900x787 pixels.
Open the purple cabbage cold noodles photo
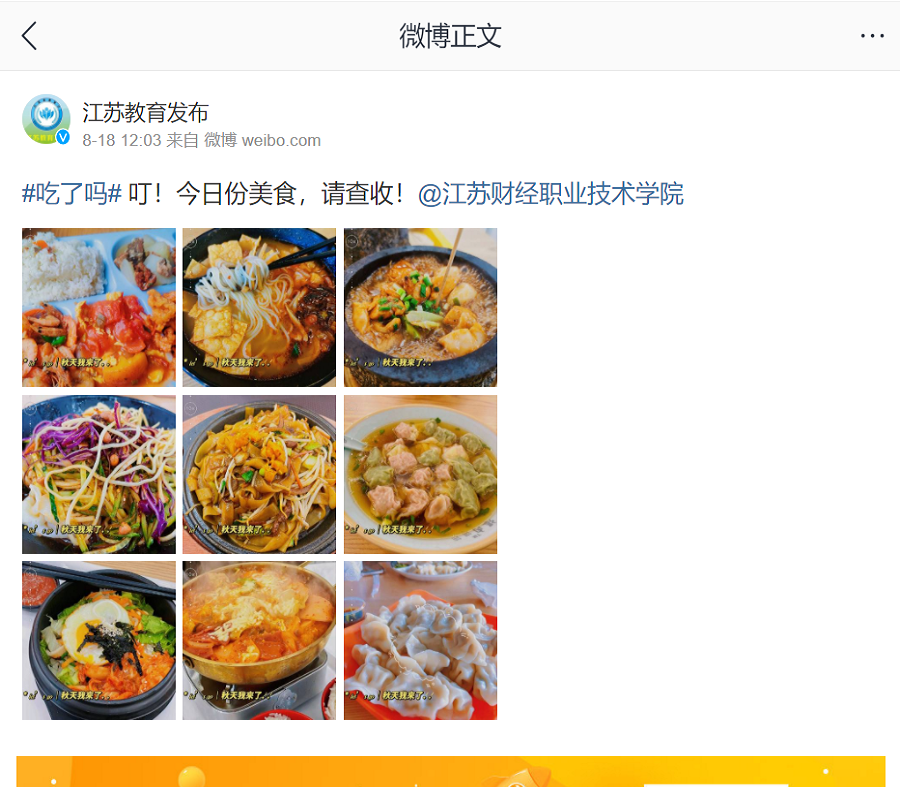[x=99, y=474]
